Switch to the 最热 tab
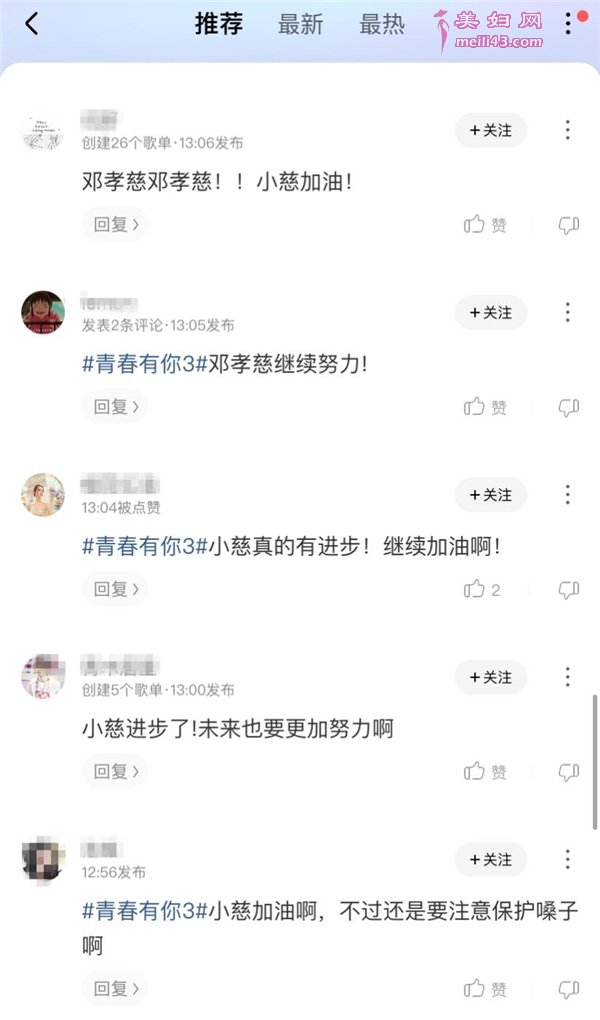 [x=382, y=25]
